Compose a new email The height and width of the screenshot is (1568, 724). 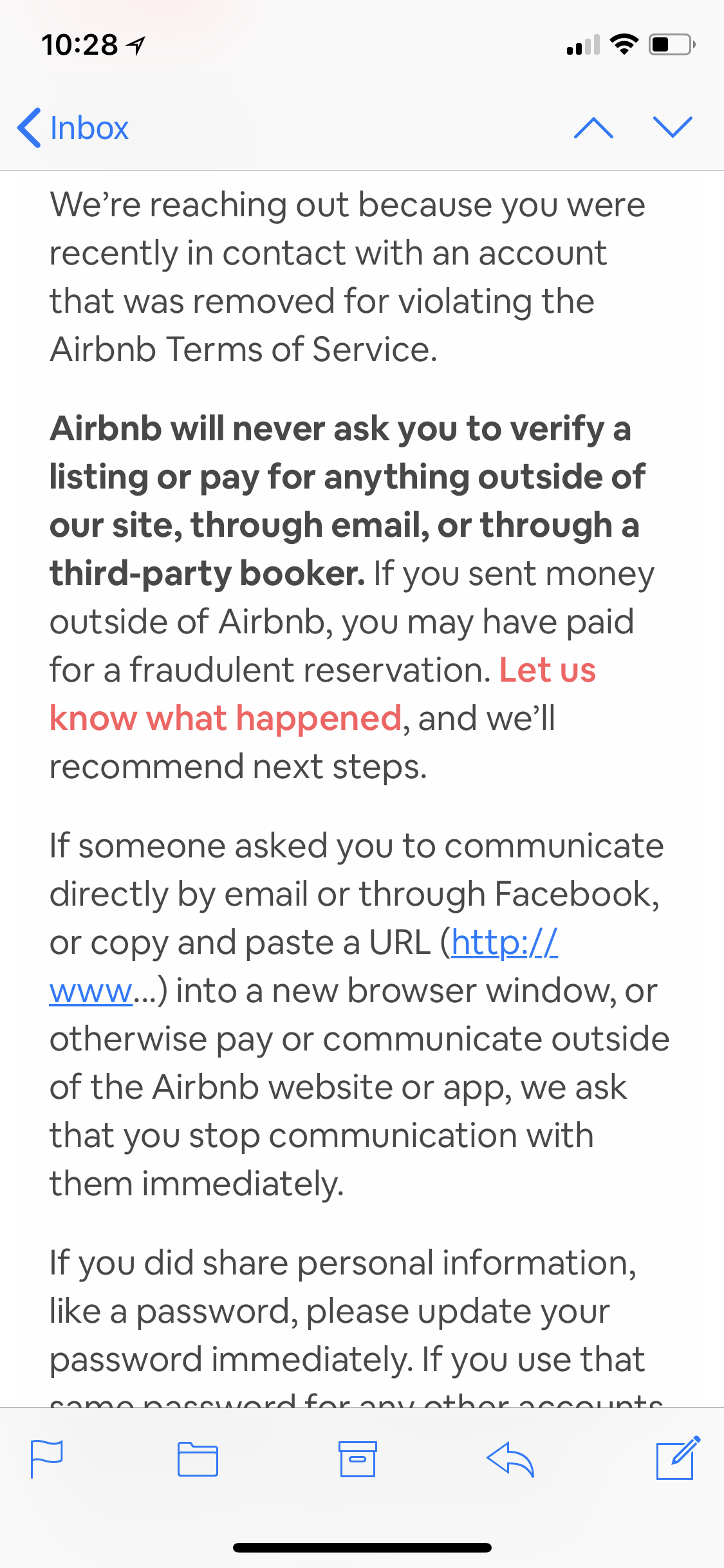[676, 1459]
